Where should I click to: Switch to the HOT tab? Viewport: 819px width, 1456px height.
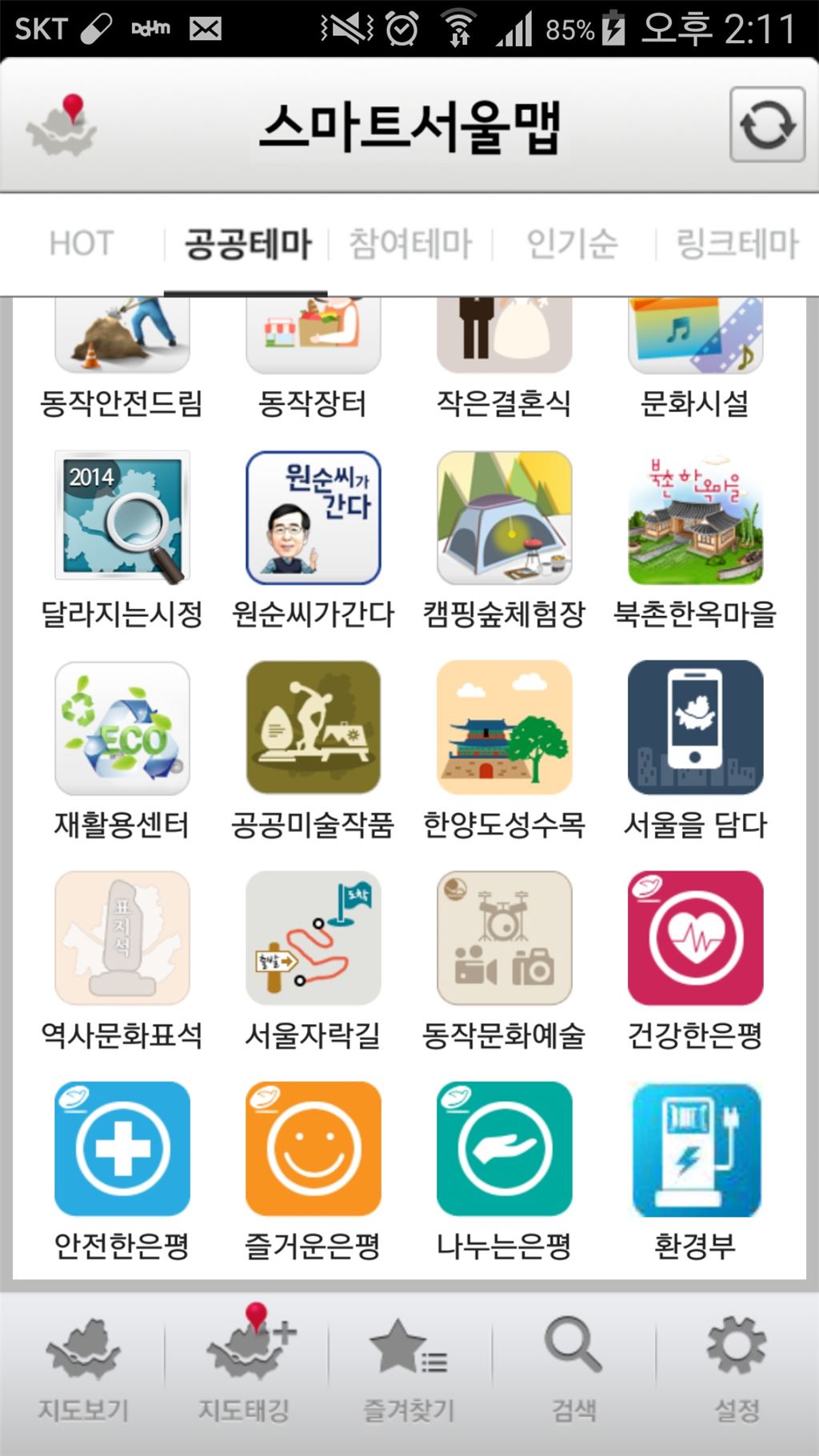click(82, 244)
